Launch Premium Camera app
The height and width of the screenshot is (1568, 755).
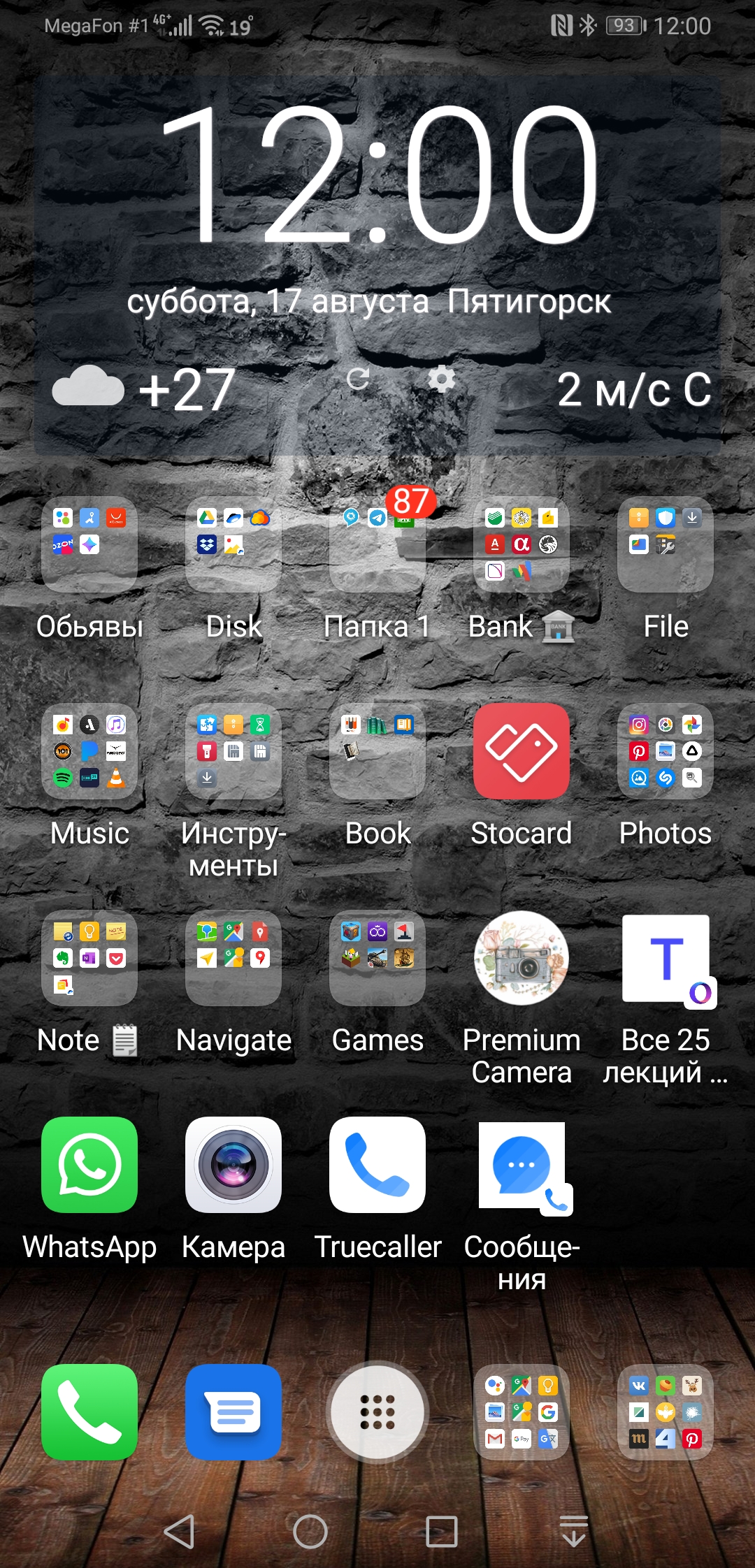[x=522, y=958]
